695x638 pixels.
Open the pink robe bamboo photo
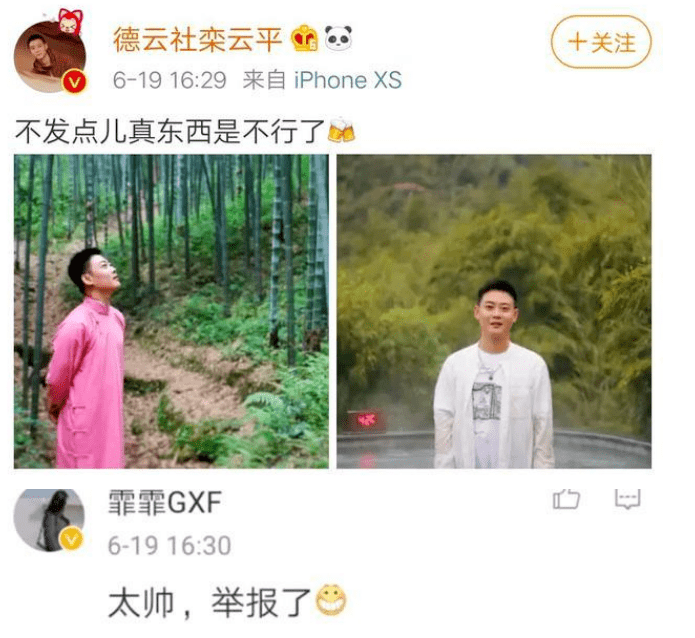pos(171,311)
